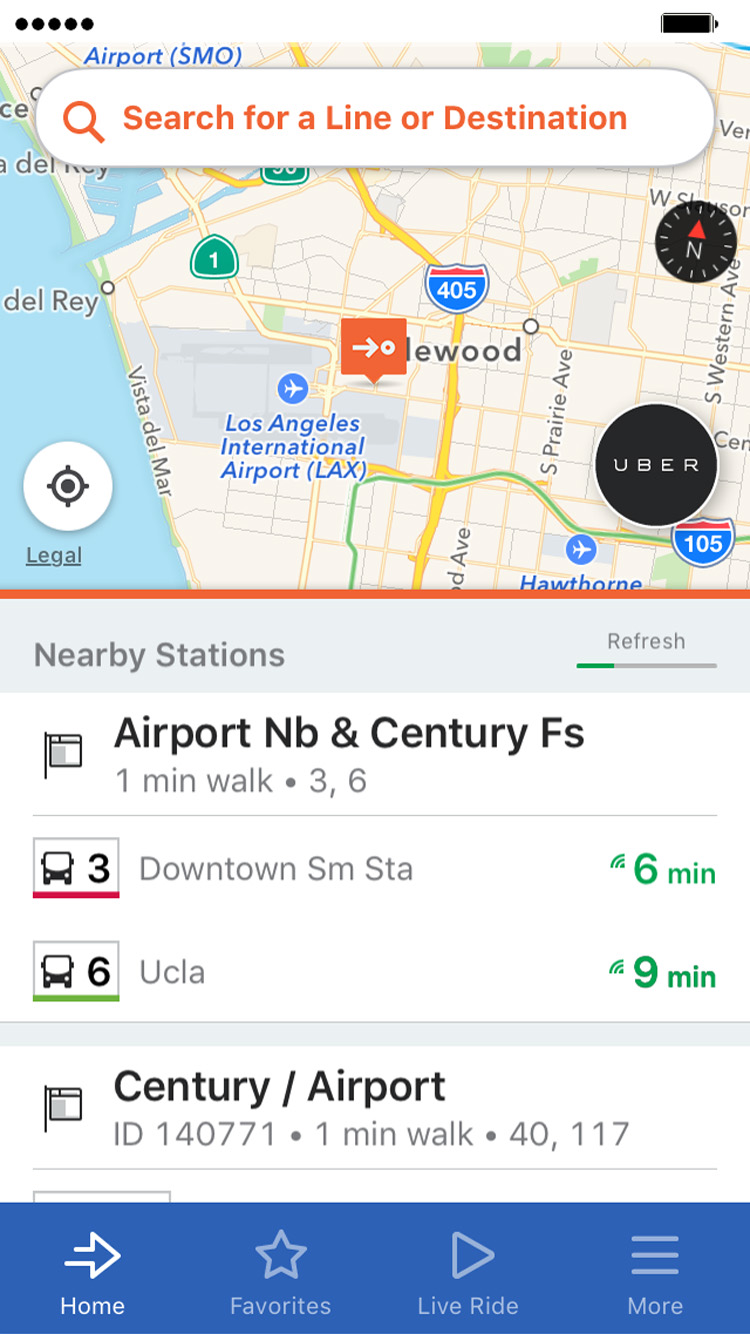Select the route 6 bus icon
This screenshot has width=750, height=1334.
[75, 971]
